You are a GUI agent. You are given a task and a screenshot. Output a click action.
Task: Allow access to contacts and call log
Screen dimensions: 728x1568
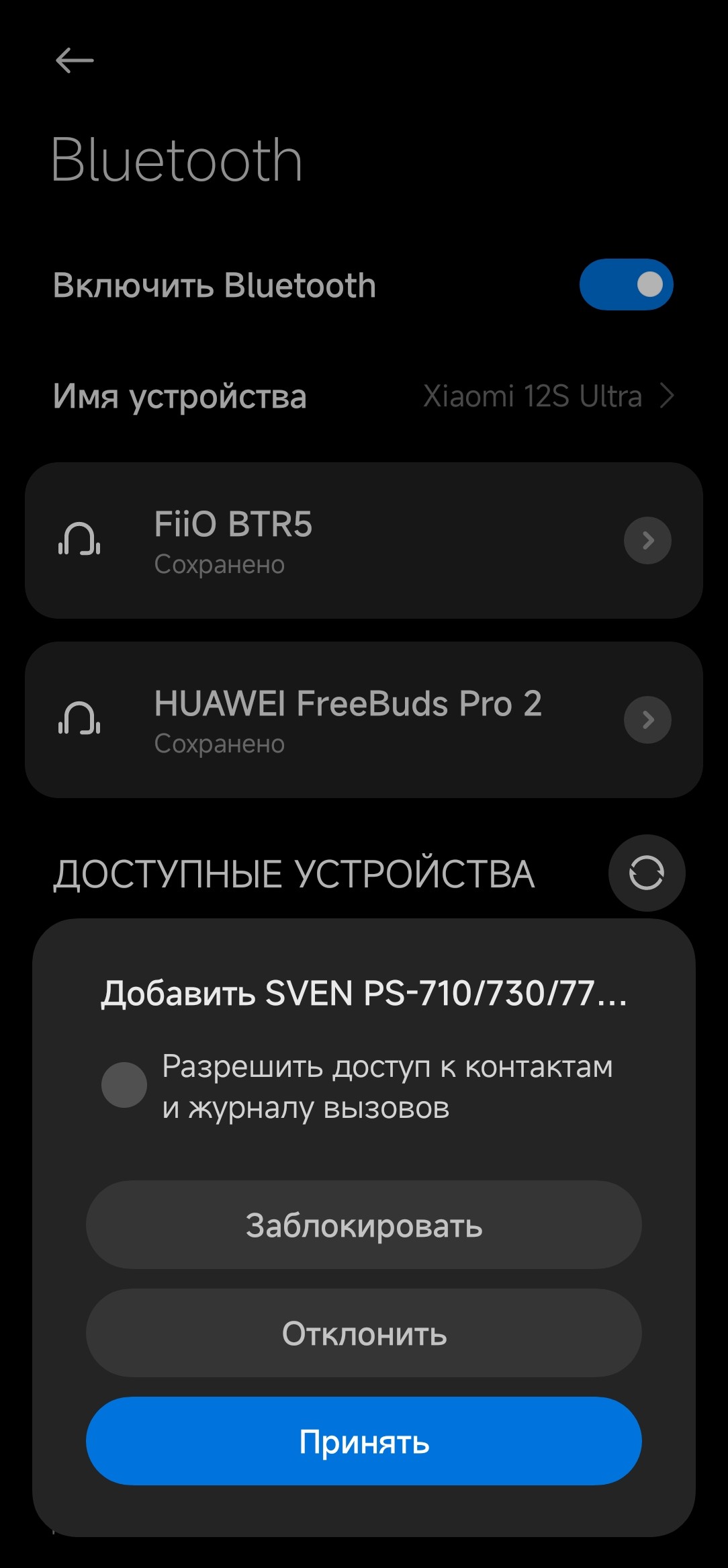coord(124,1085)
